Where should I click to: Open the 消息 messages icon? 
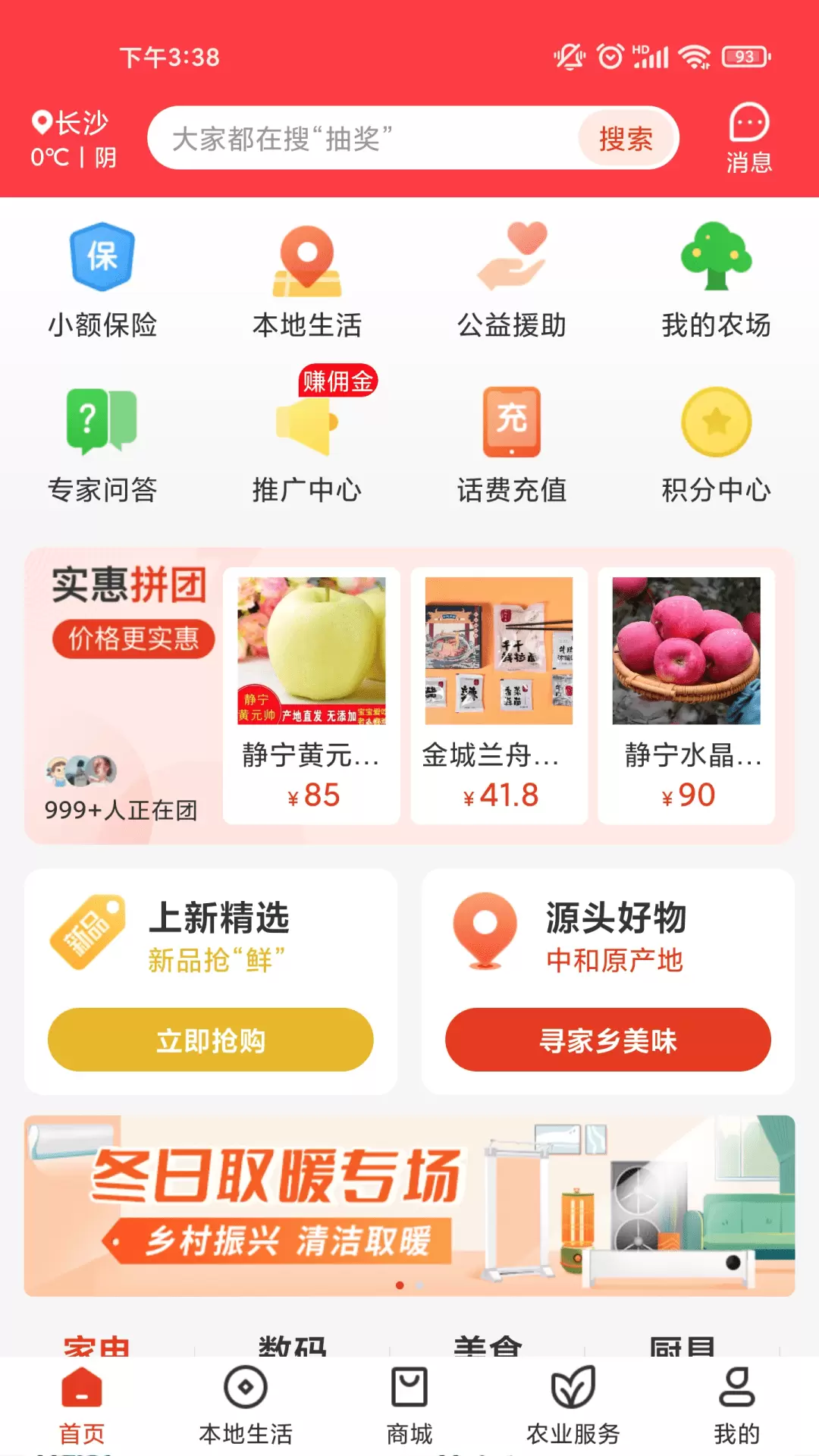748,139
